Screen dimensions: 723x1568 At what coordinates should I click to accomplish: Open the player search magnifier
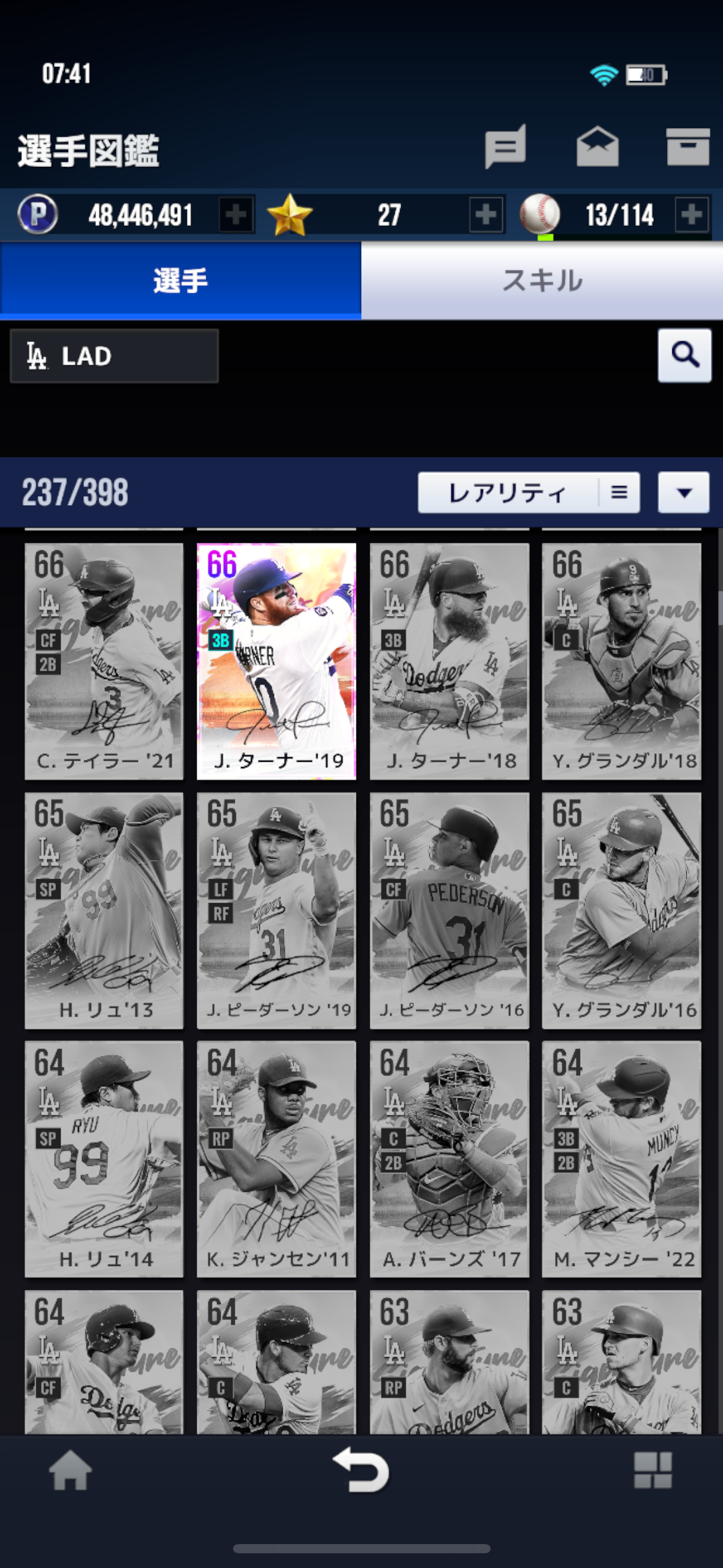point(684,355)
